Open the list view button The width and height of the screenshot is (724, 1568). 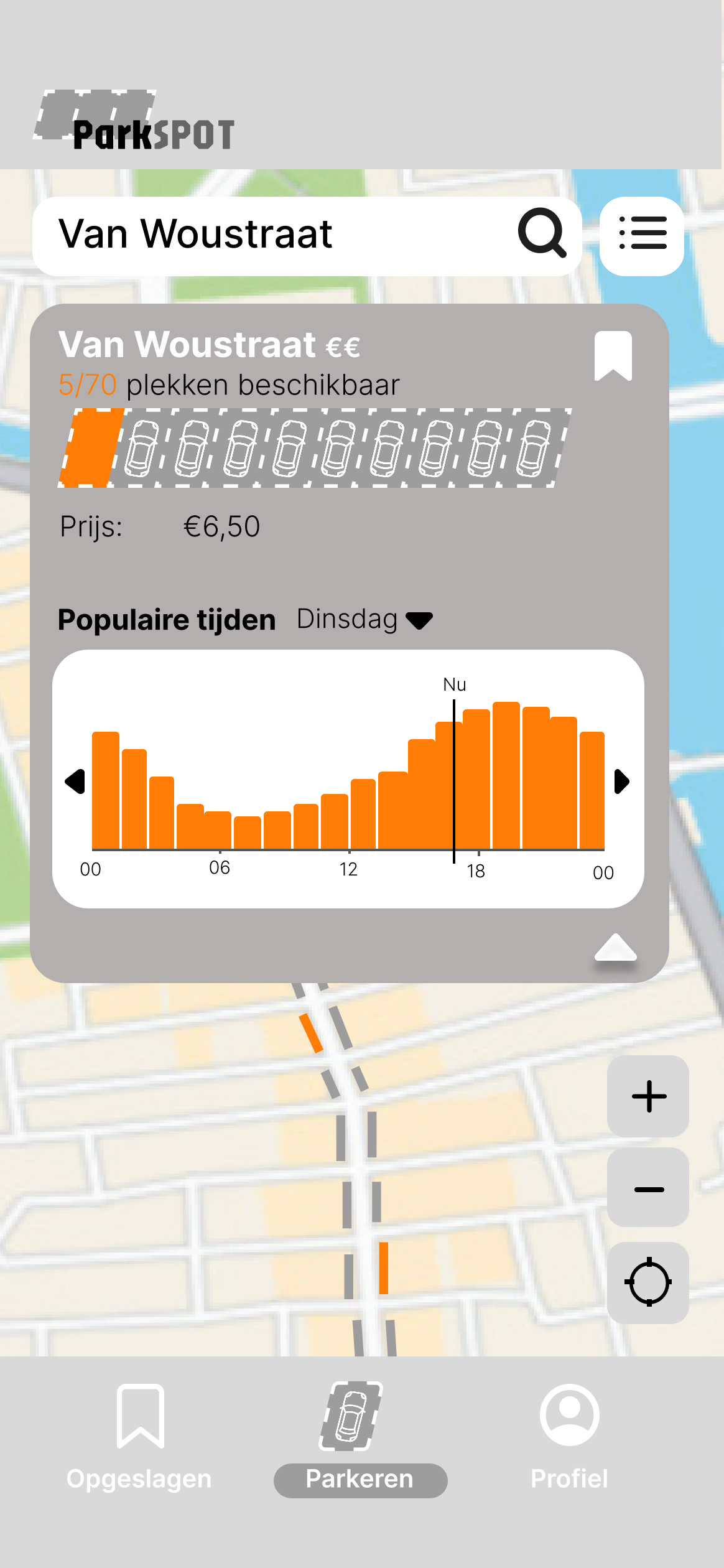(x=642, y=236)
